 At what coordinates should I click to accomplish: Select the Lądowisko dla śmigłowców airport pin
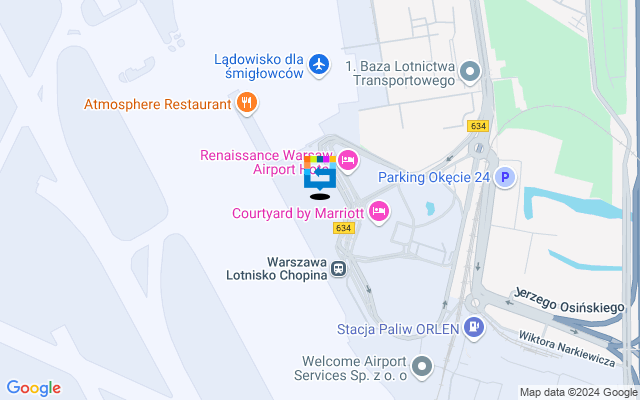point(319,64)
